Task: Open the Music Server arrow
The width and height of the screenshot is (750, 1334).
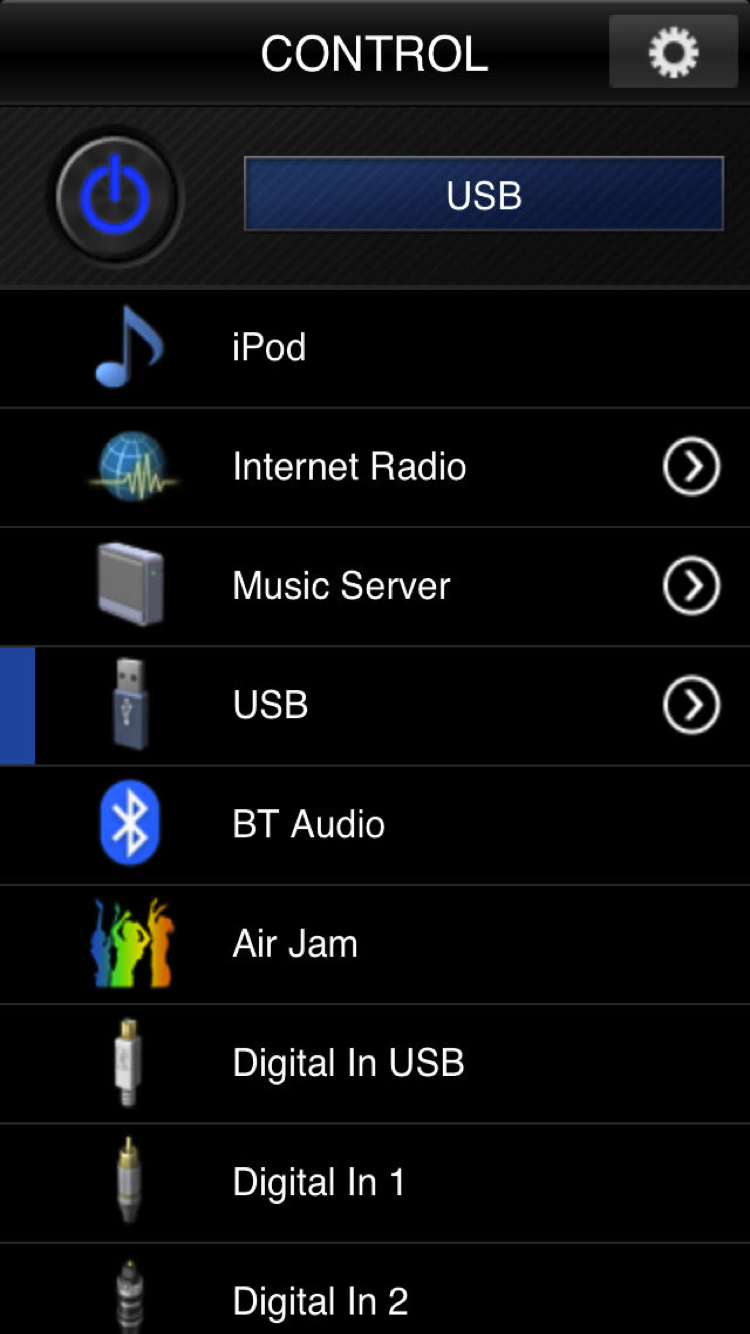Action: tap(691, 586)
